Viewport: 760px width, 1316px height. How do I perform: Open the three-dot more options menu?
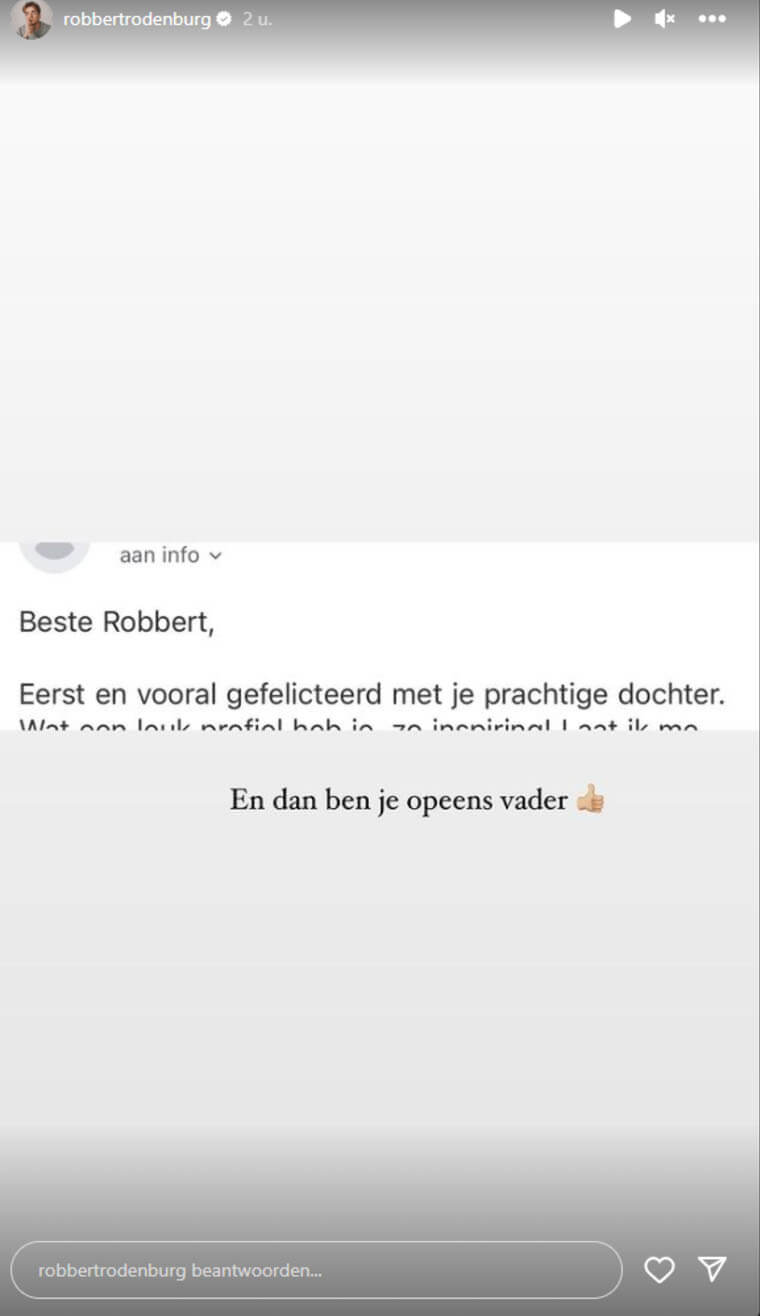[712, 19]
